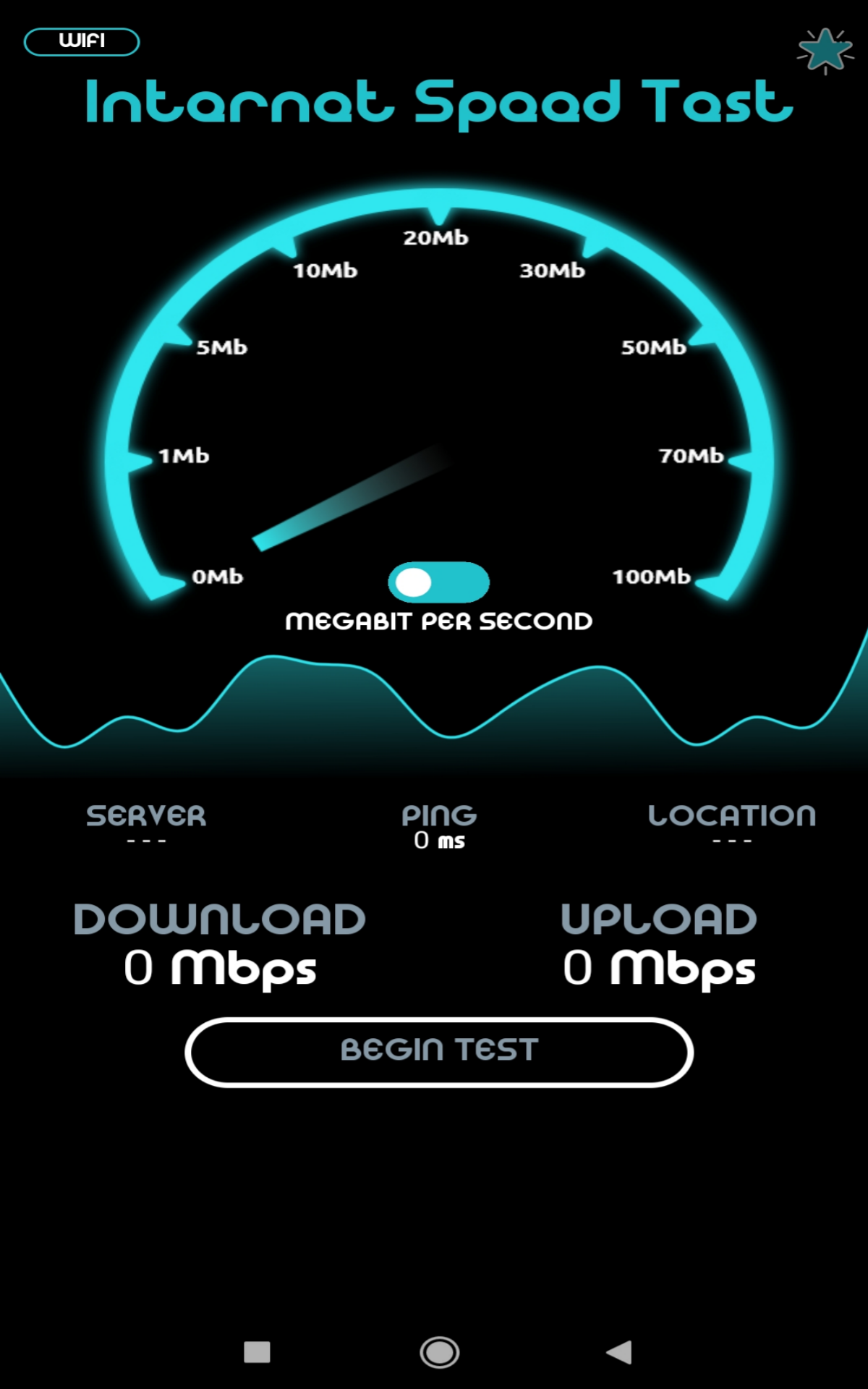
Task: Click the star rating icon
Action: (x=824, y=52)
